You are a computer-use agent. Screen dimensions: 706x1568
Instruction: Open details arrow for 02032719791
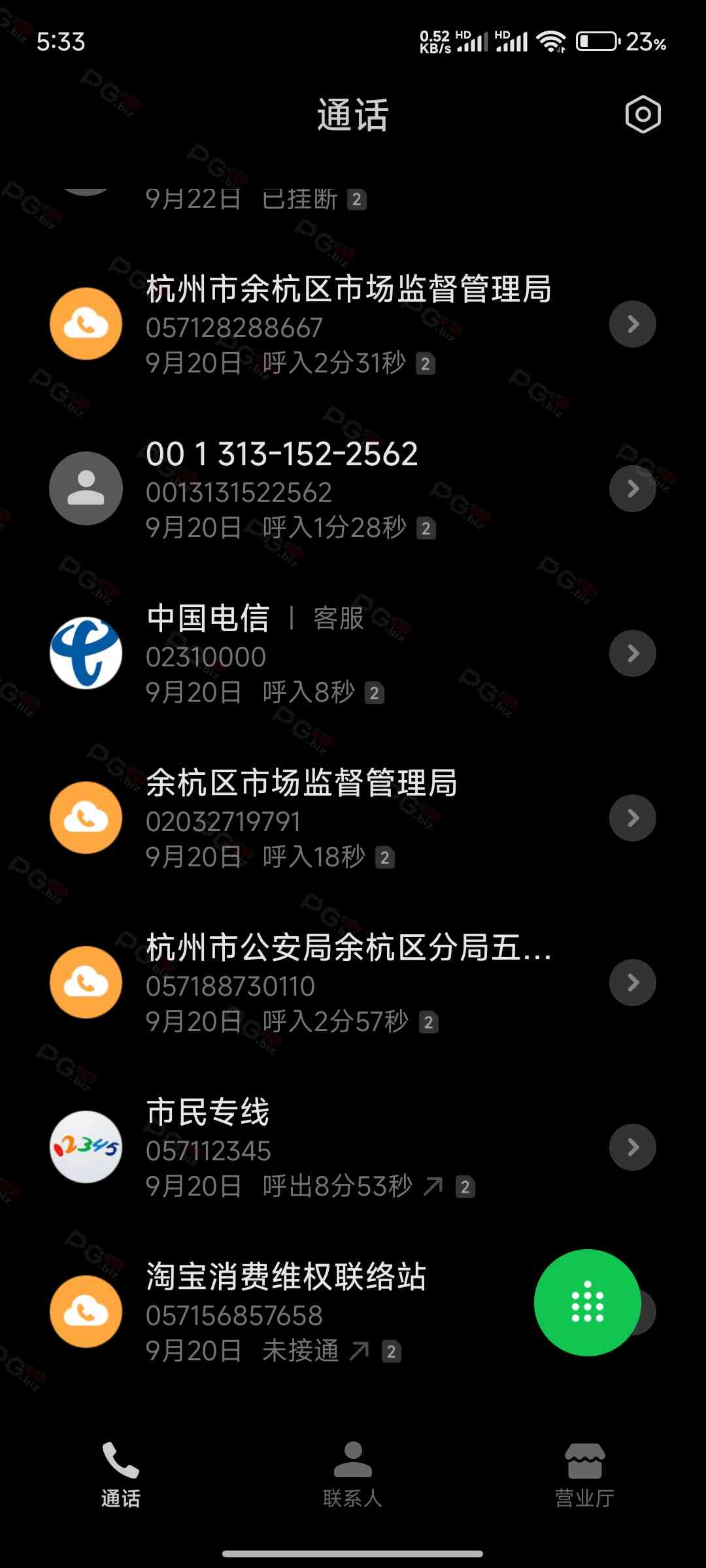[x=632, y=818]
